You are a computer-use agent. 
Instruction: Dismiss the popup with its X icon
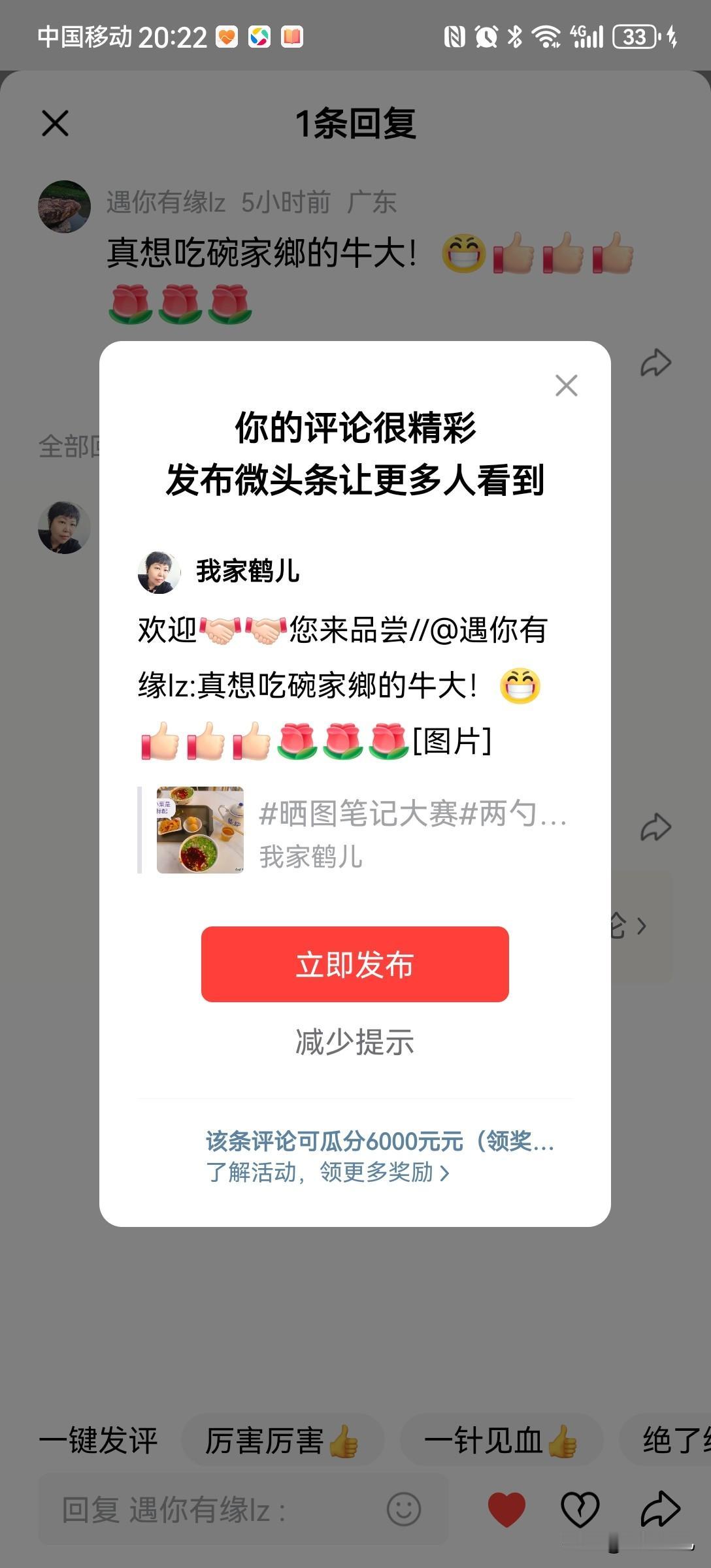click(x=567, y=385)
